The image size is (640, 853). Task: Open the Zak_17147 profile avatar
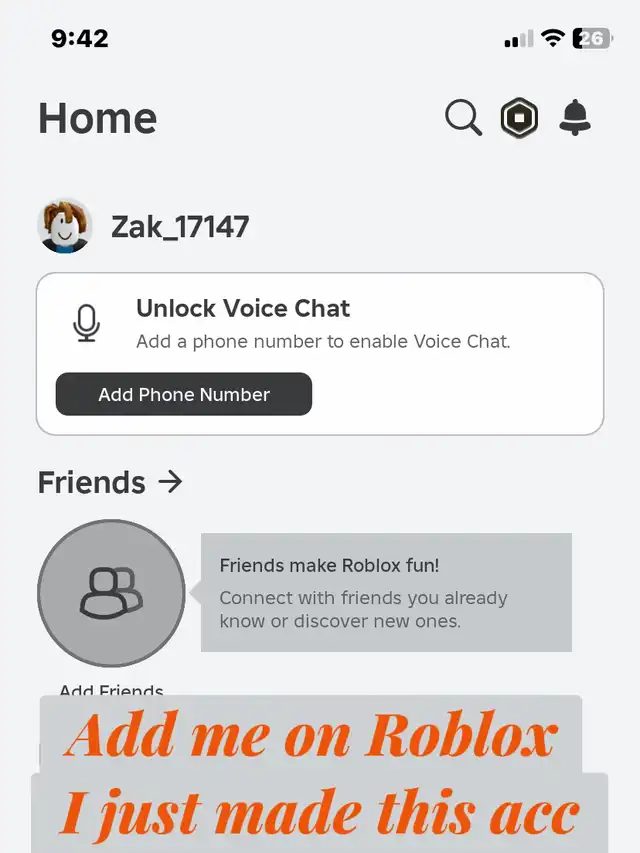pos(65,226)
